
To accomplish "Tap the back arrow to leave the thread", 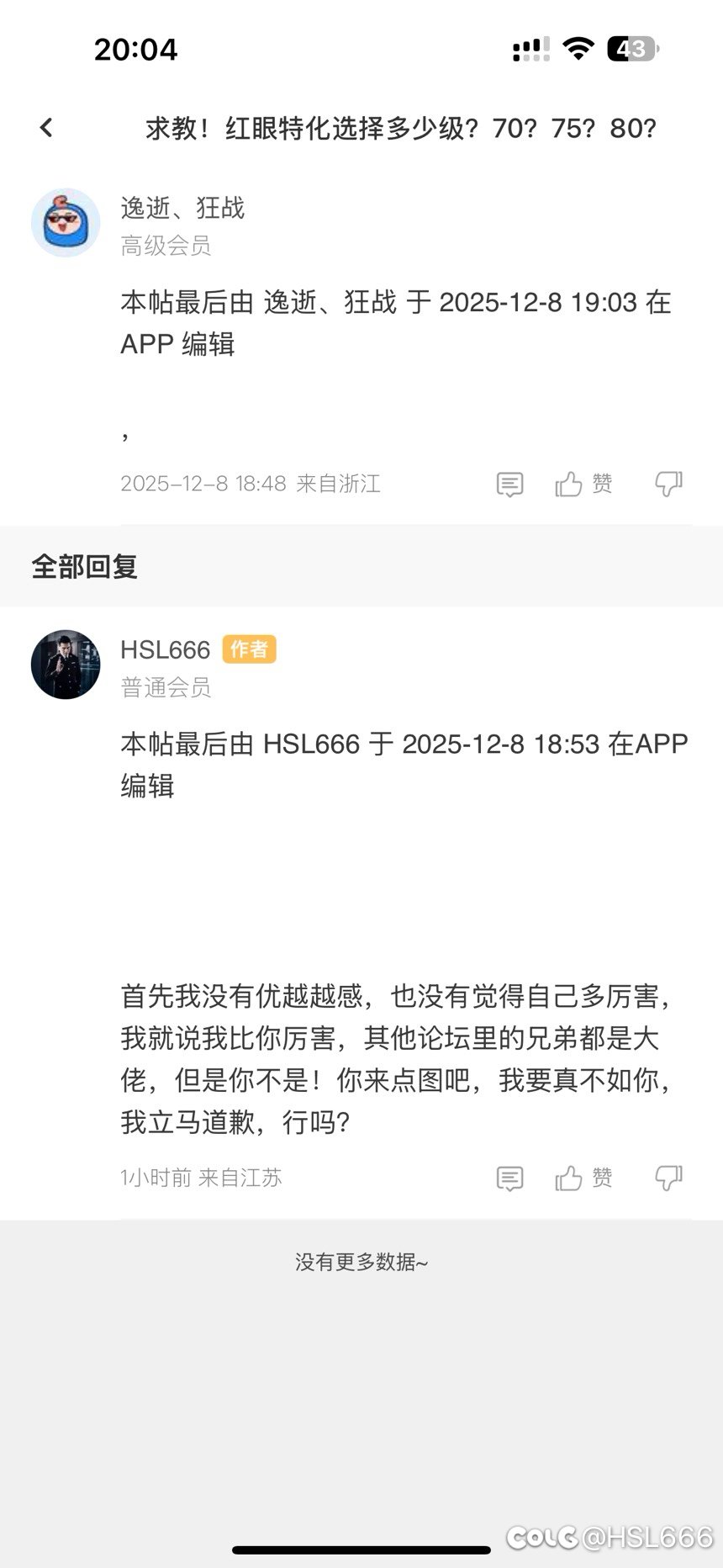I will pos(45,127).
